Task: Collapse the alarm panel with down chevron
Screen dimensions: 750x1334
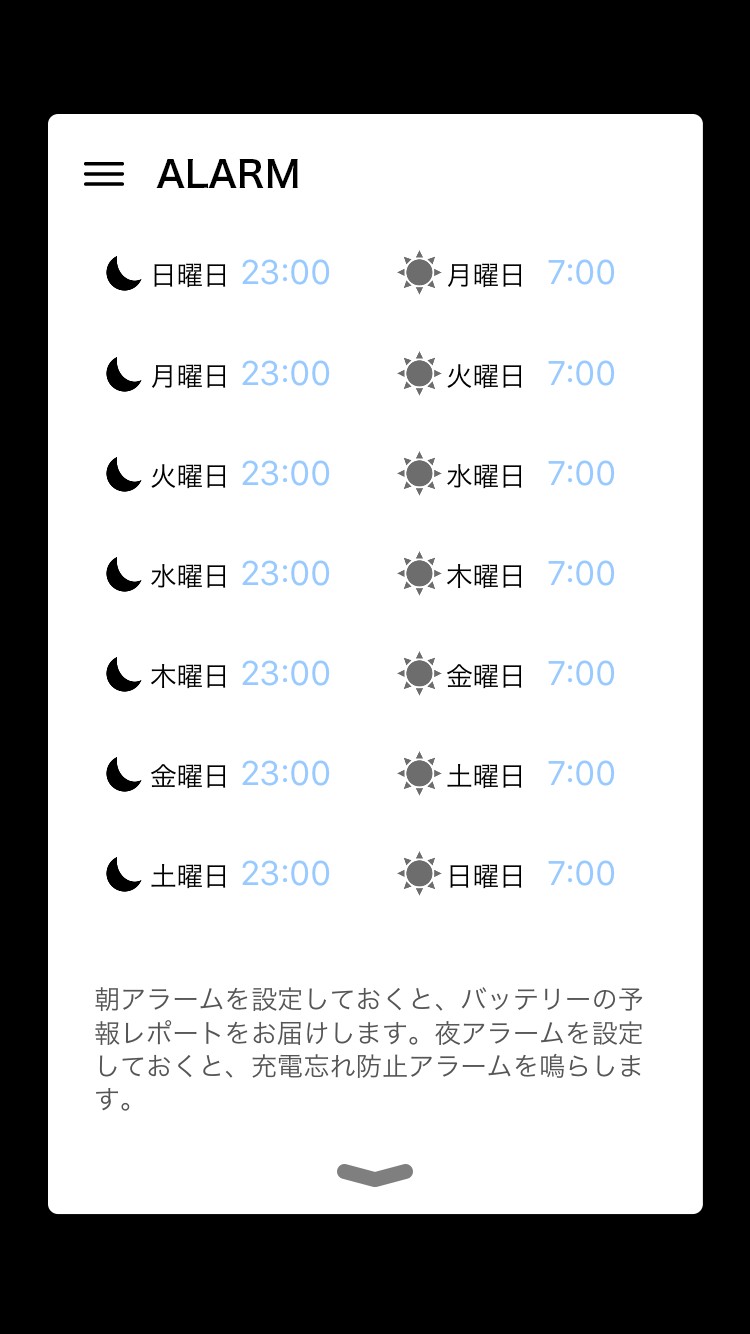Action: [375, 1174]
